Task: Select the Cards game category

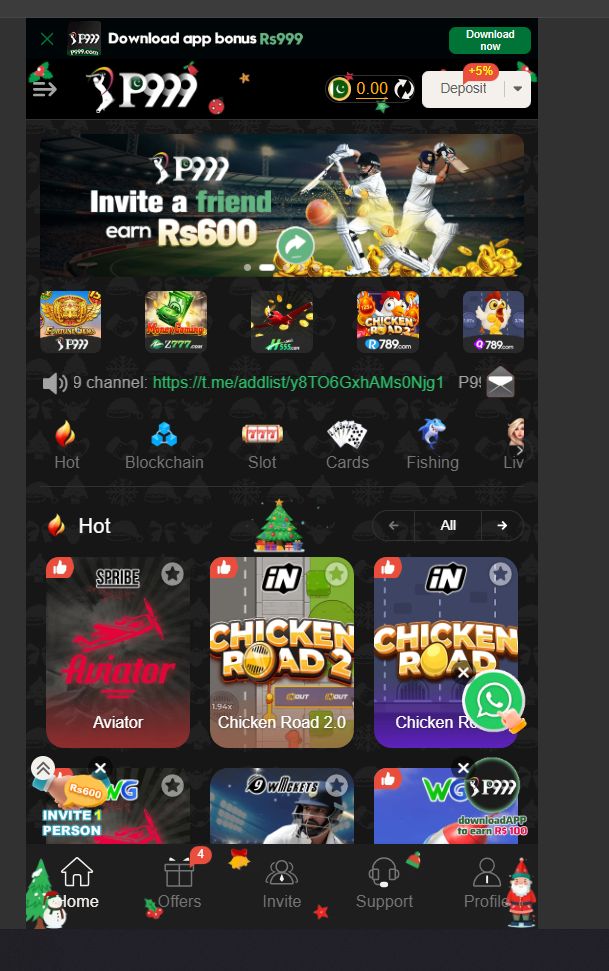Action: pos(347,446)
